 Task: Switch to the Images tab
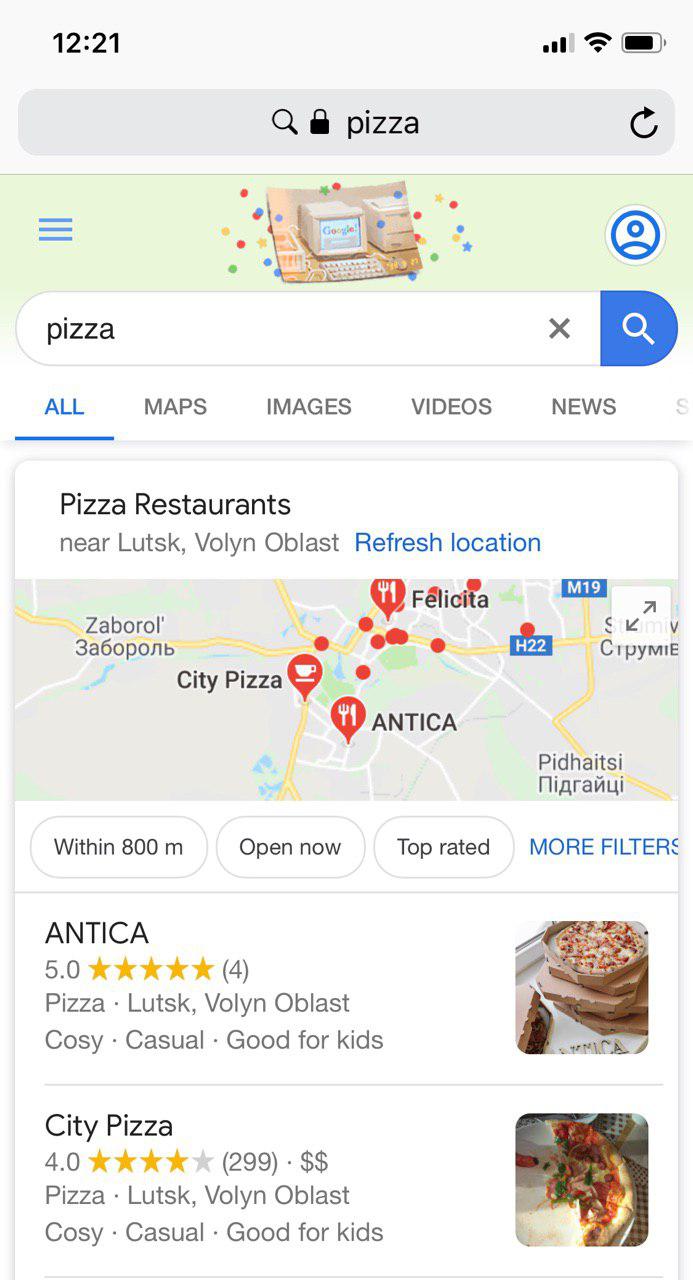point(308,407)
